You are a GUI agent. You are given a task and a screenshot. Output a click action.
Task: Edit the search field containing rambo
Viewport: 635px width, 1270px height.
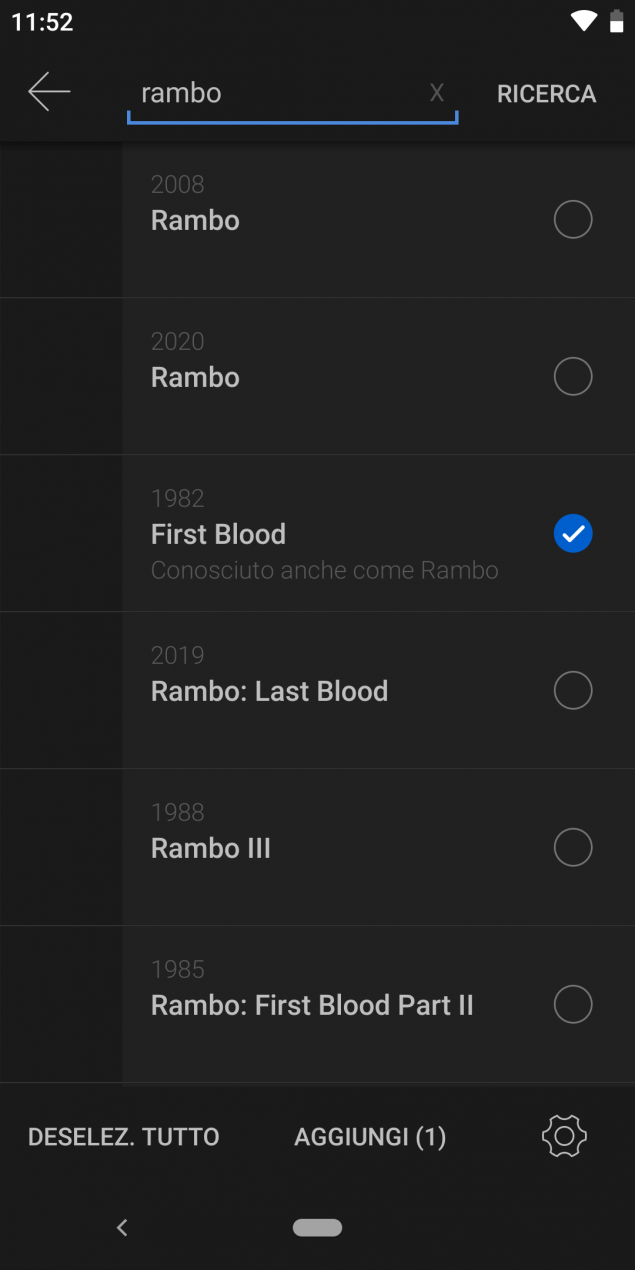(279, 93)
